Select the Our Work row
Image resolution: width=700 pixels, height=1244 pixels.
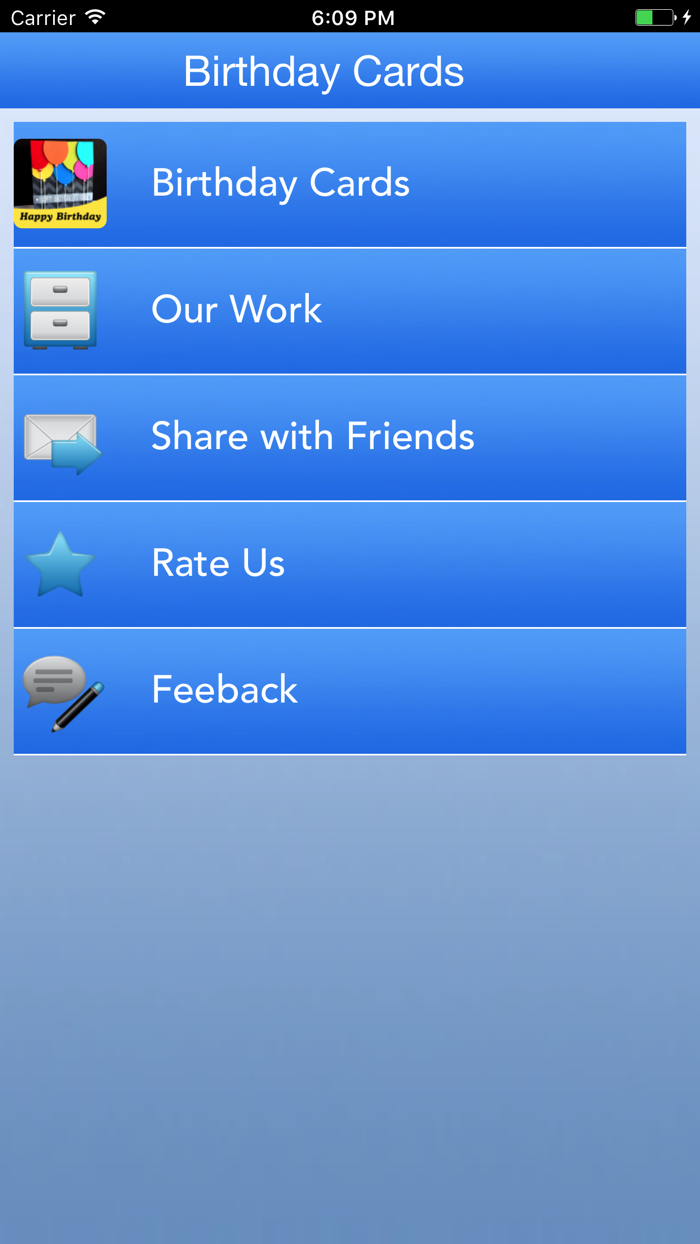[350, 311]
